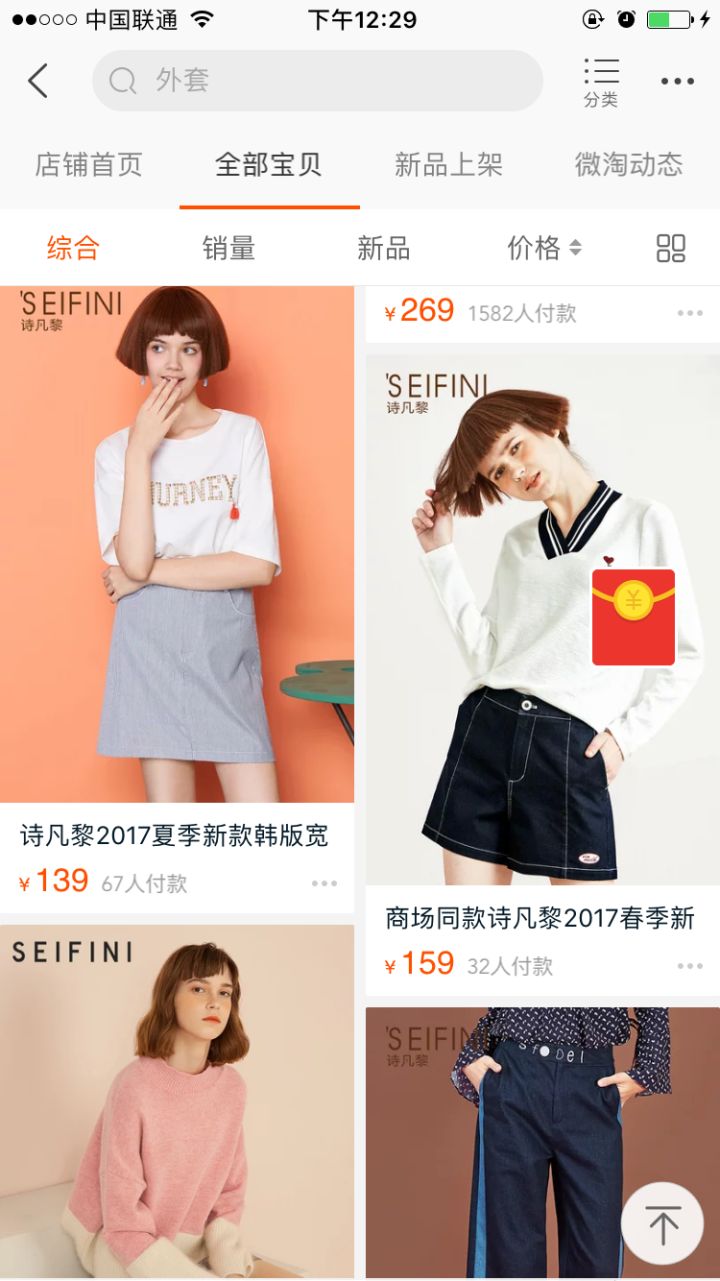Viewport: 720px width, 1281px height.
Task: Open the overflow menu in the top bar
Action: (677, 82)
